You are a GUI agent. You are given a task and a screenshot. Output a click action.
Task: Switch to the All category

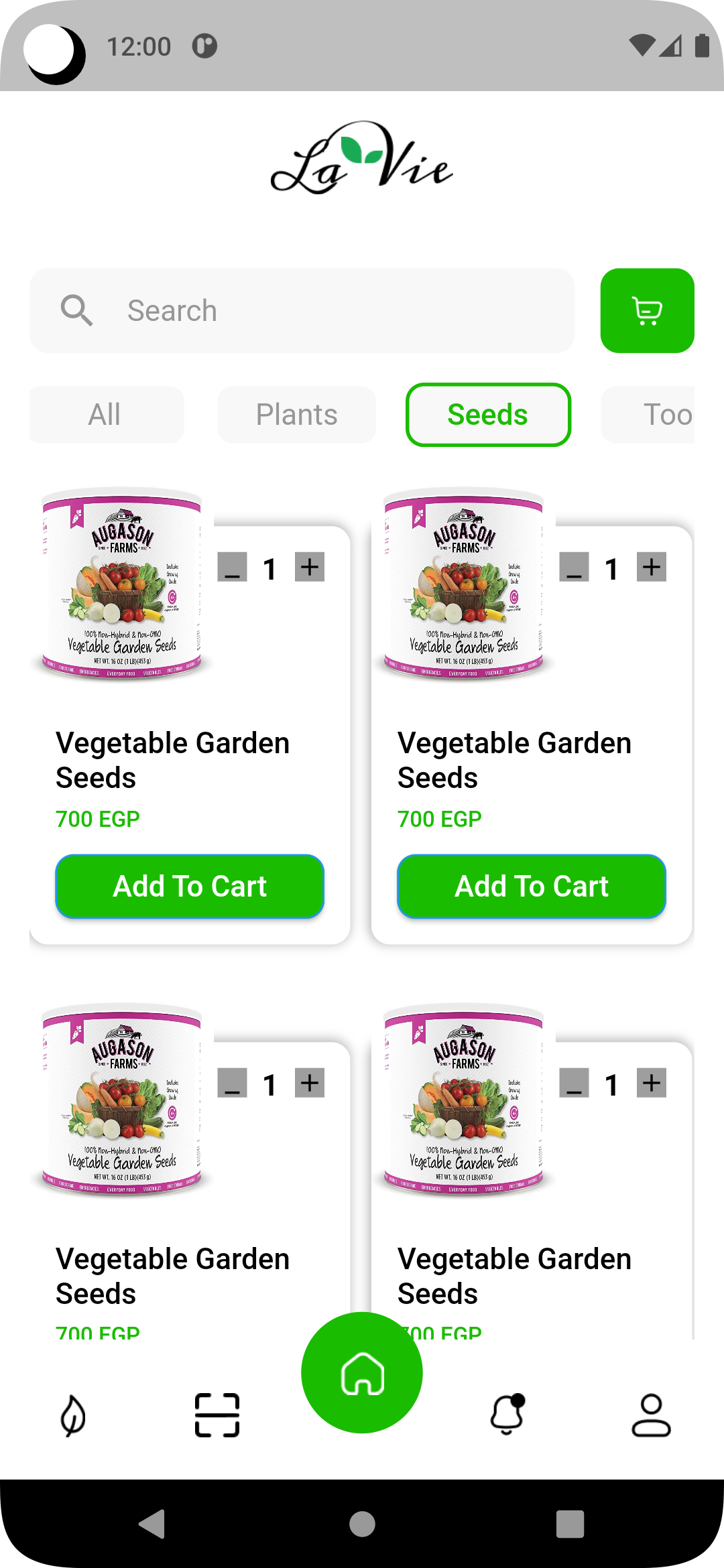click(x=106, y=415)
